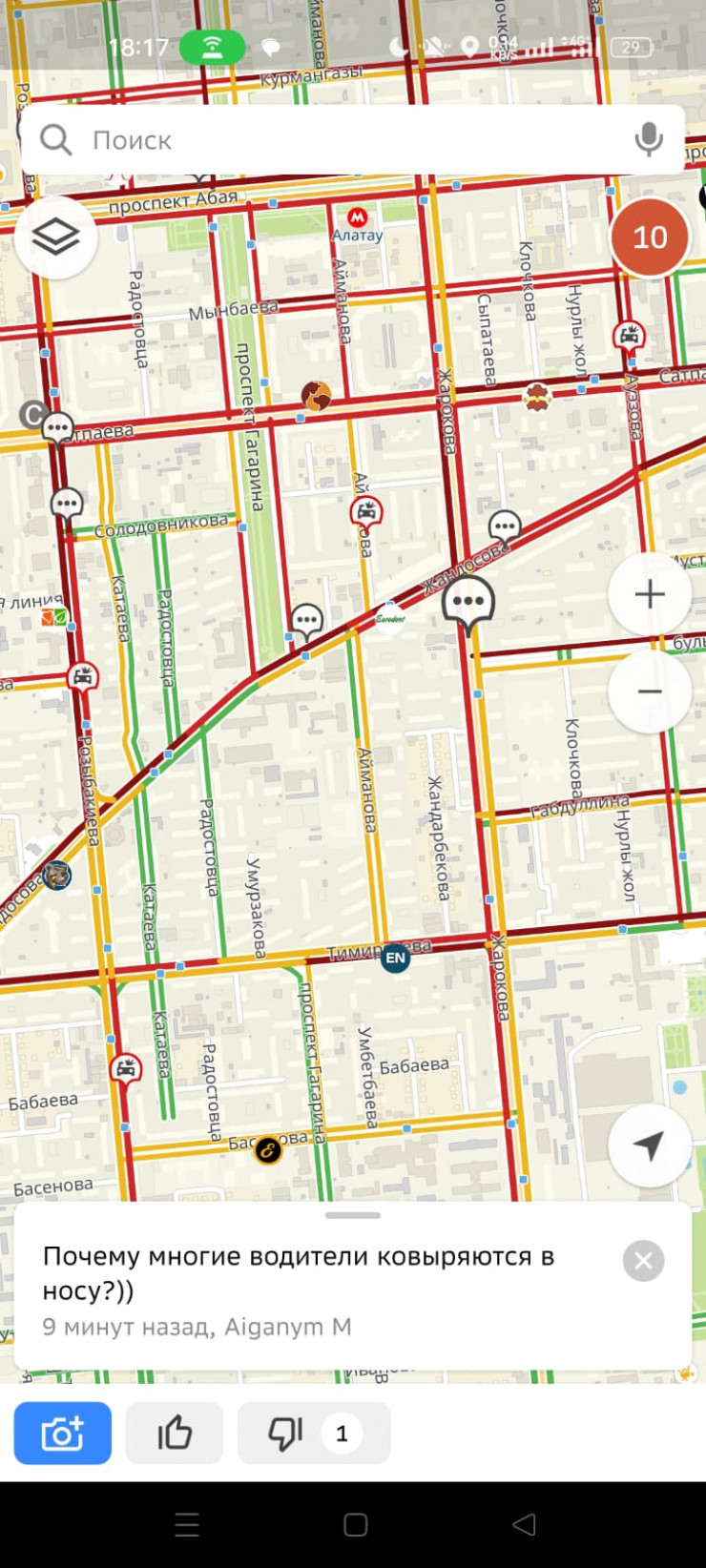Like the comment by Aiganym M
Screen dimensions: 706x1568
tap(175, 1433)
